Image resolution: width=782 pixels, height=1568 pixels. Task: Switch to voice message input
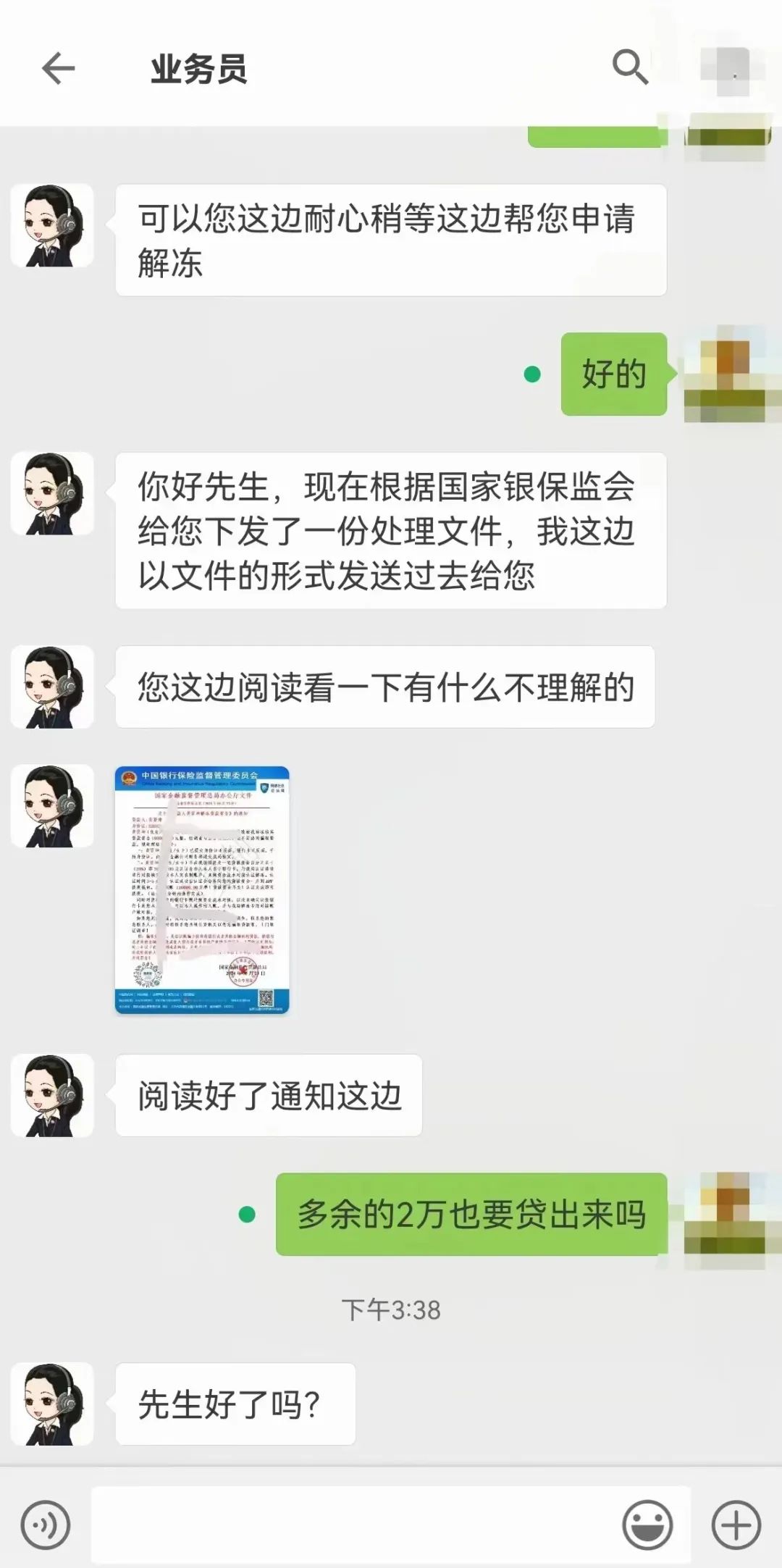[46, 1525]
